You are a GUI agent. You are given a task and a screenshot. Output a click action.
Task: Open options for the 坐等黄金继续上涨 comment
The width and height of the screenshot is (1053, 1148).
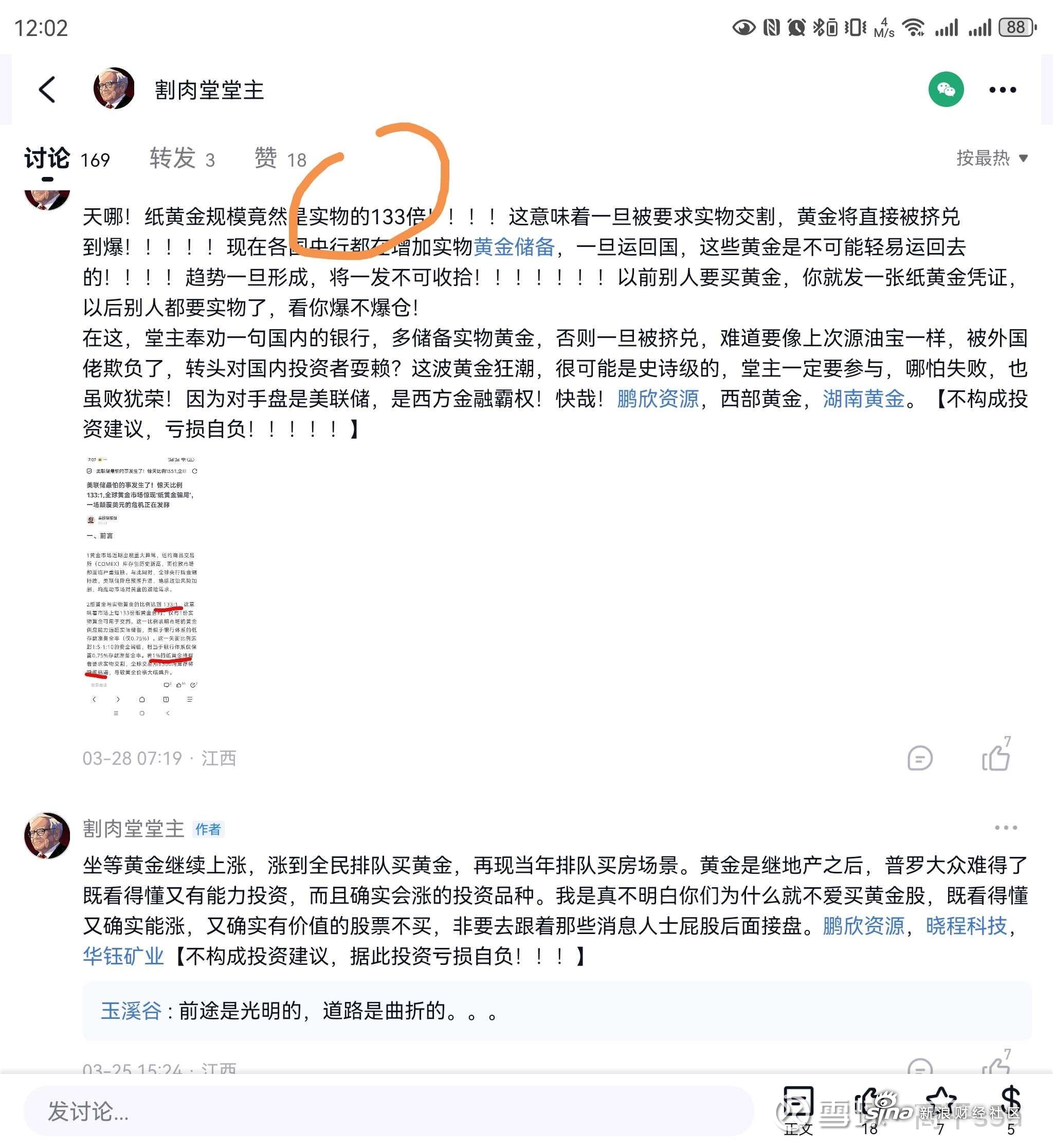click(x=1006, y=828)
